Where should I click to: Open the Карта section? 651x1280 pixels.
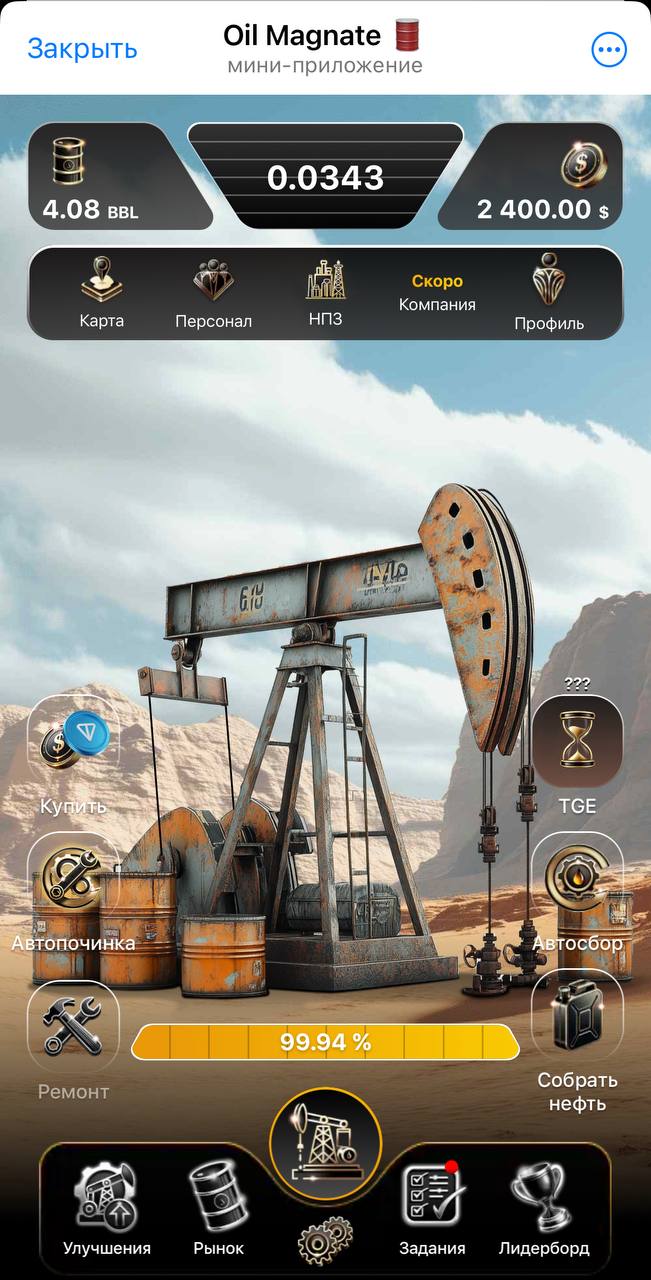click(102, 292)
